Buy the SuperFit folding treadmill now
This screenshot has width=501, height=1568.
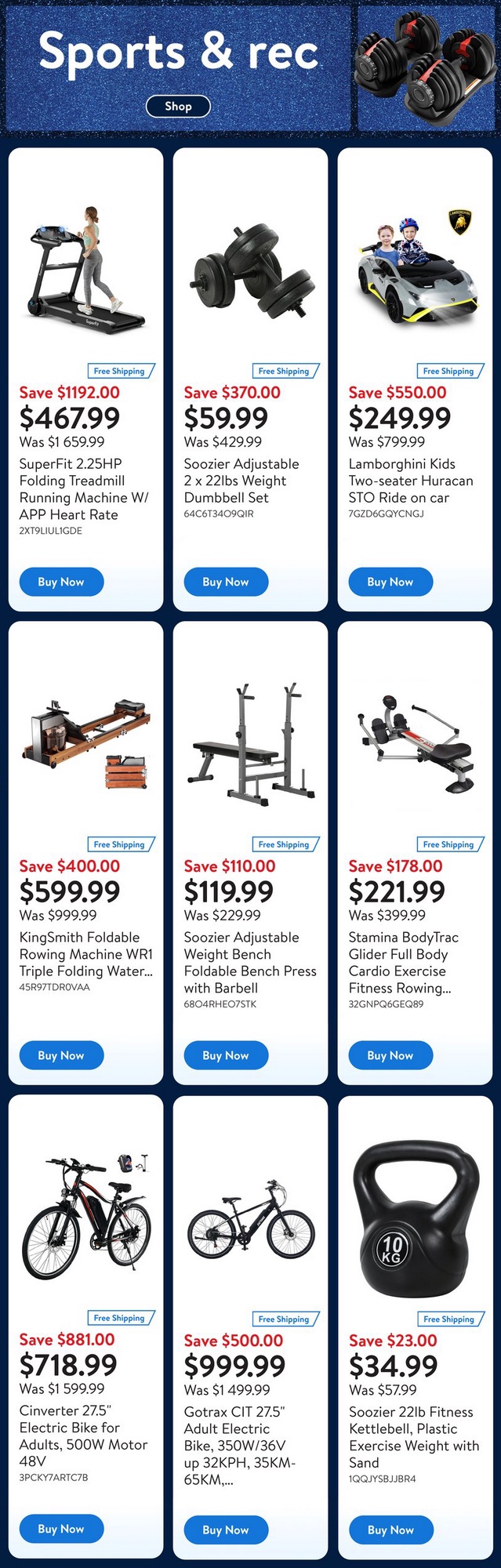pos(61,582)
